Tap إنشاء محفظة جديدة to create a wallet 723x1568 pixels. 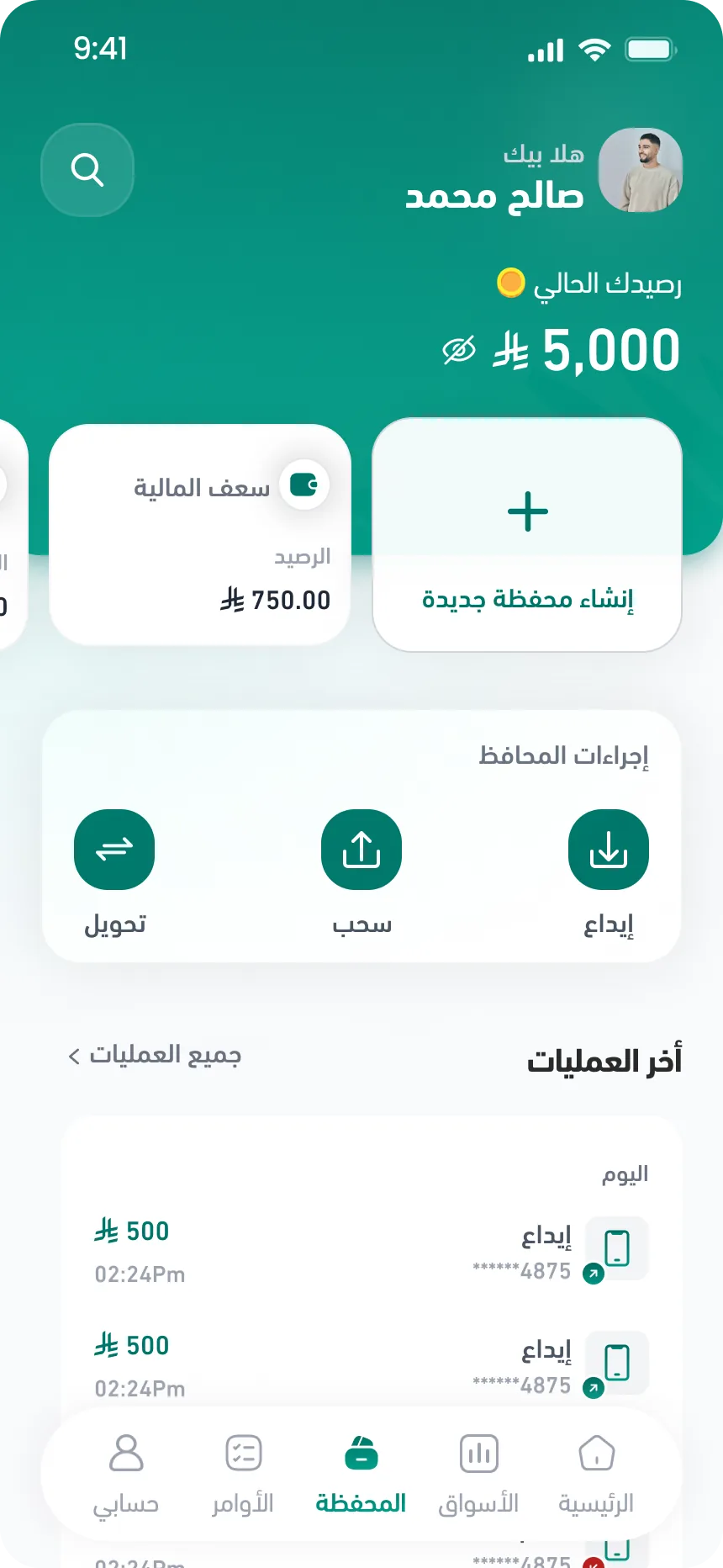pyautogui.click(x=526, y=597)
